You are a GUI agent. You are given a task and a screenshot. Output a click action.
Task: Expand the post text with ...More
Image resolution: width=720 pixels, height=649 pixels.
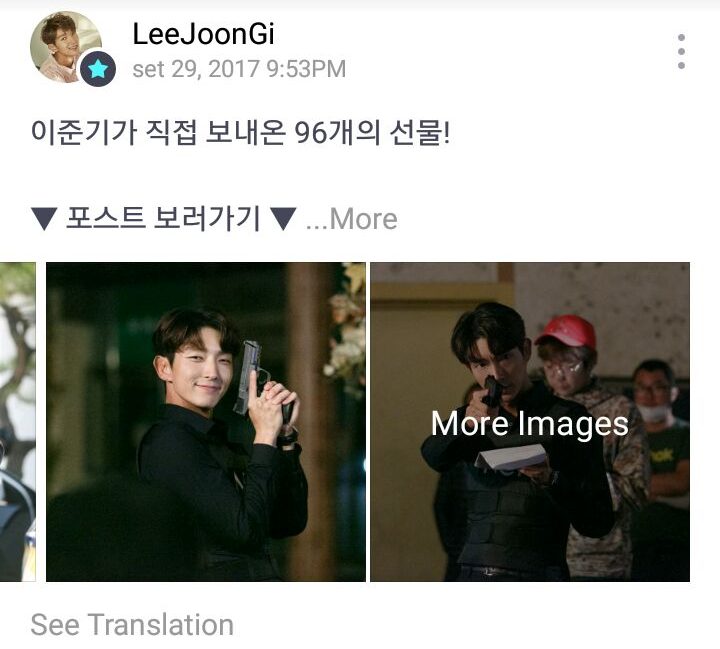(351, 219)
